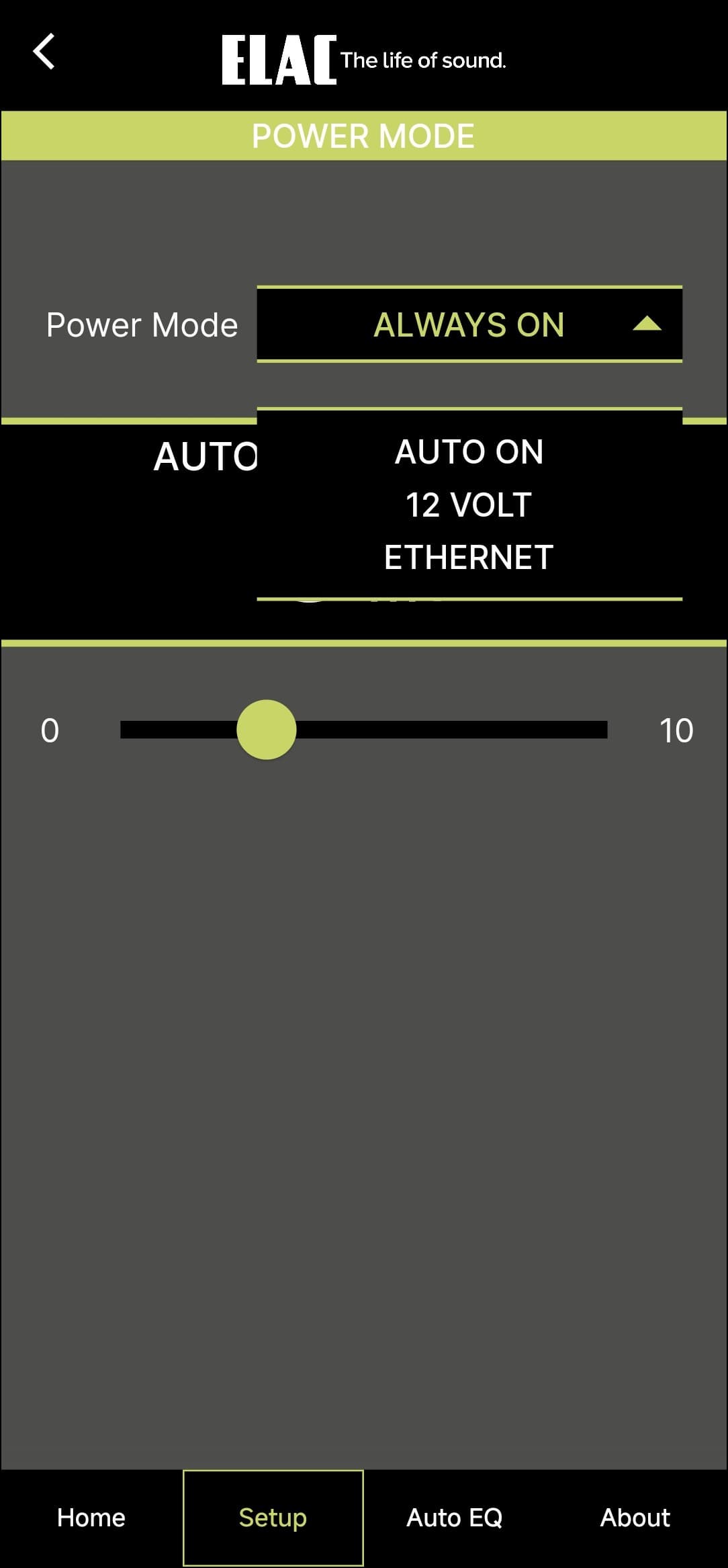Choose 12 VOLT as power mode
Screen dimensions: 728x1568
tap(469, 505)
